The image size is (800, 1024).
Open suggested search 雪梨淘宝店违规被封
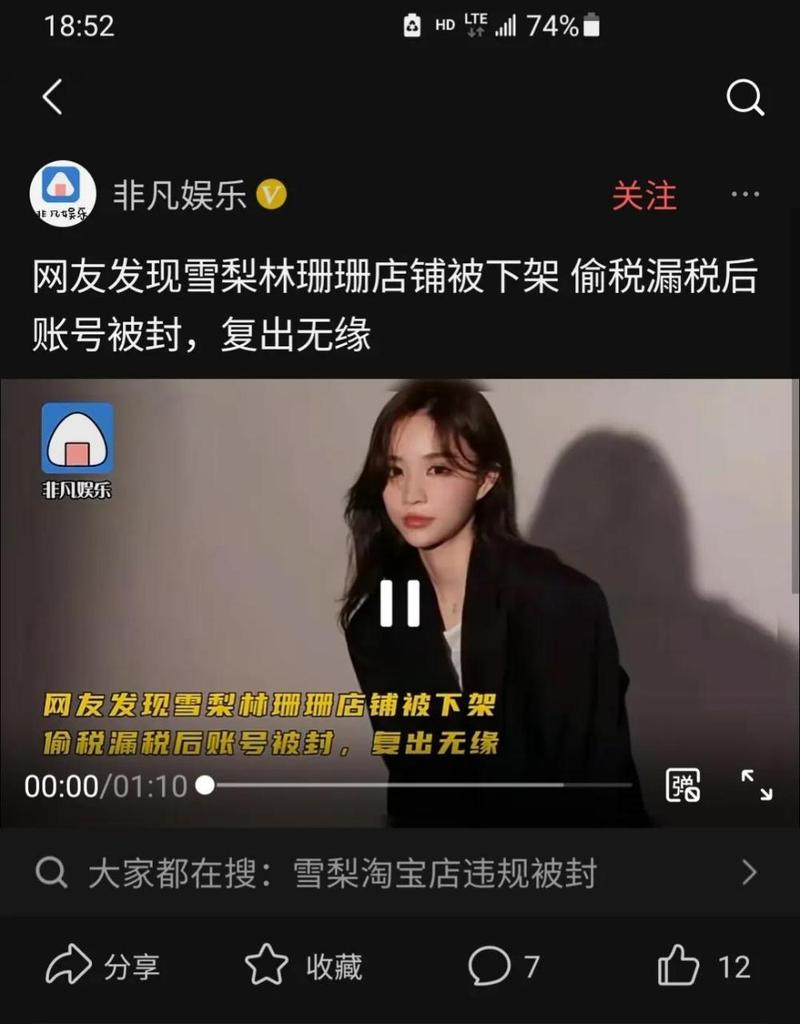400,873
